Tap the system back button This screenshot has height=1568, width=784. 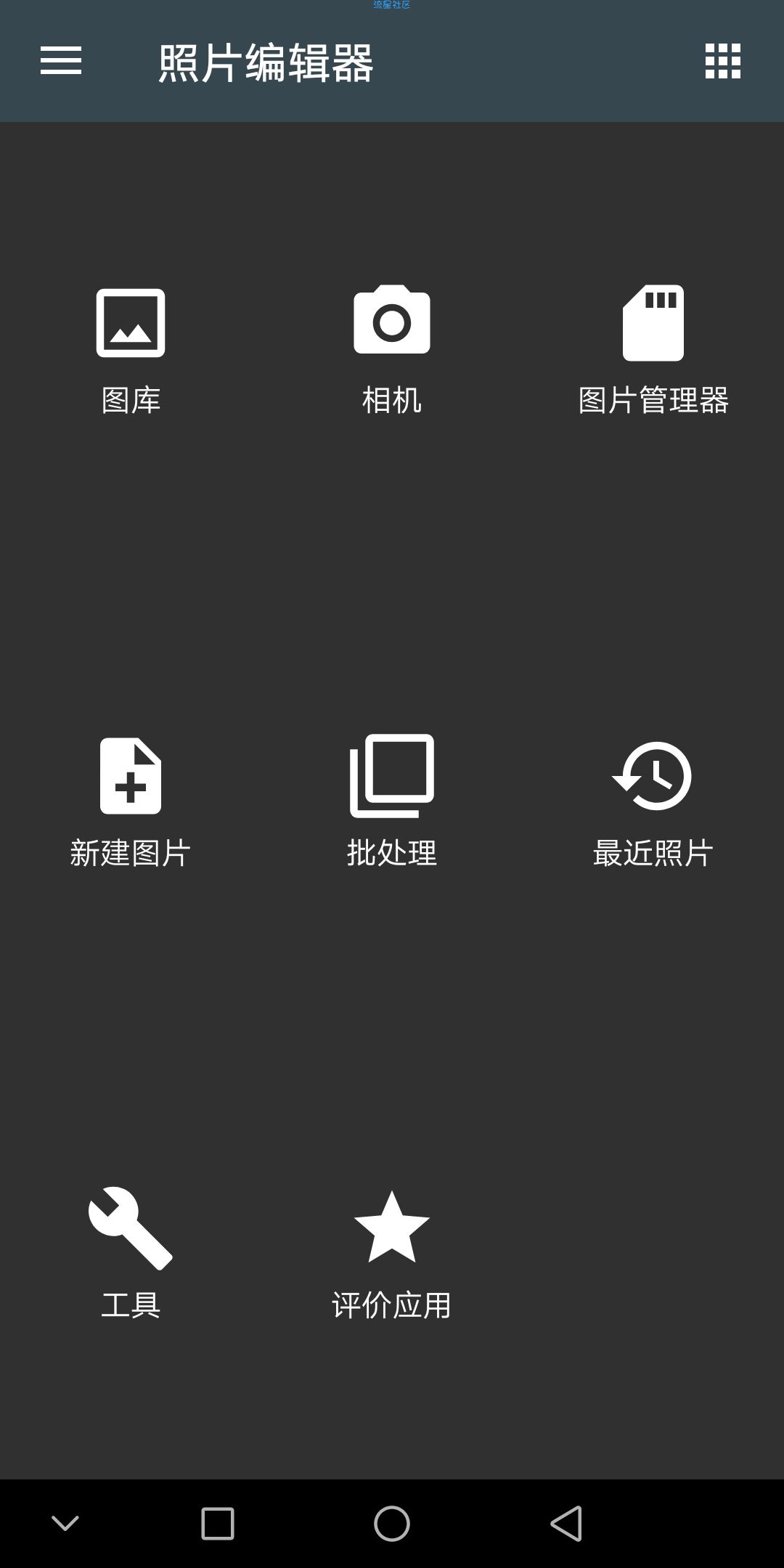566,1523
